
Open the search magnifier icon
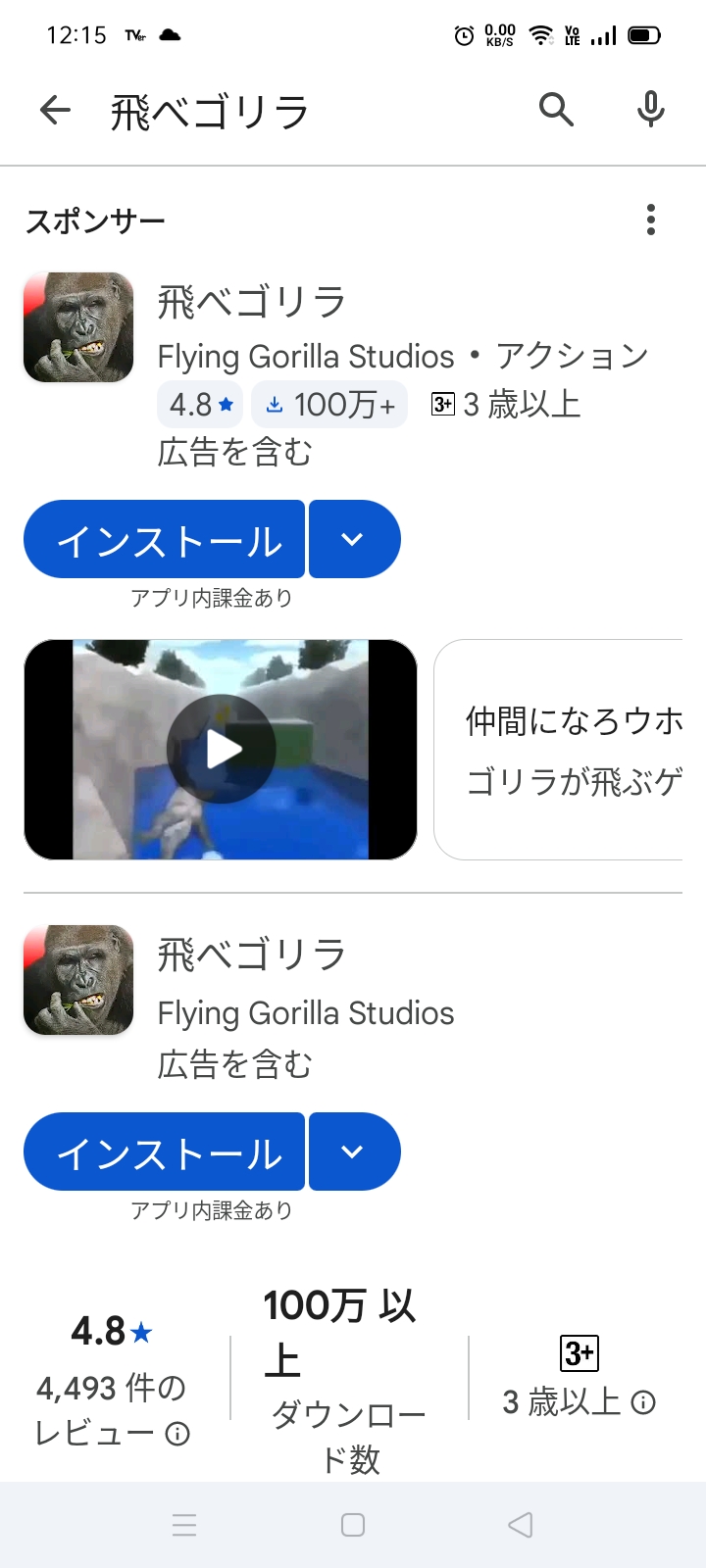(x=556, y=110)
